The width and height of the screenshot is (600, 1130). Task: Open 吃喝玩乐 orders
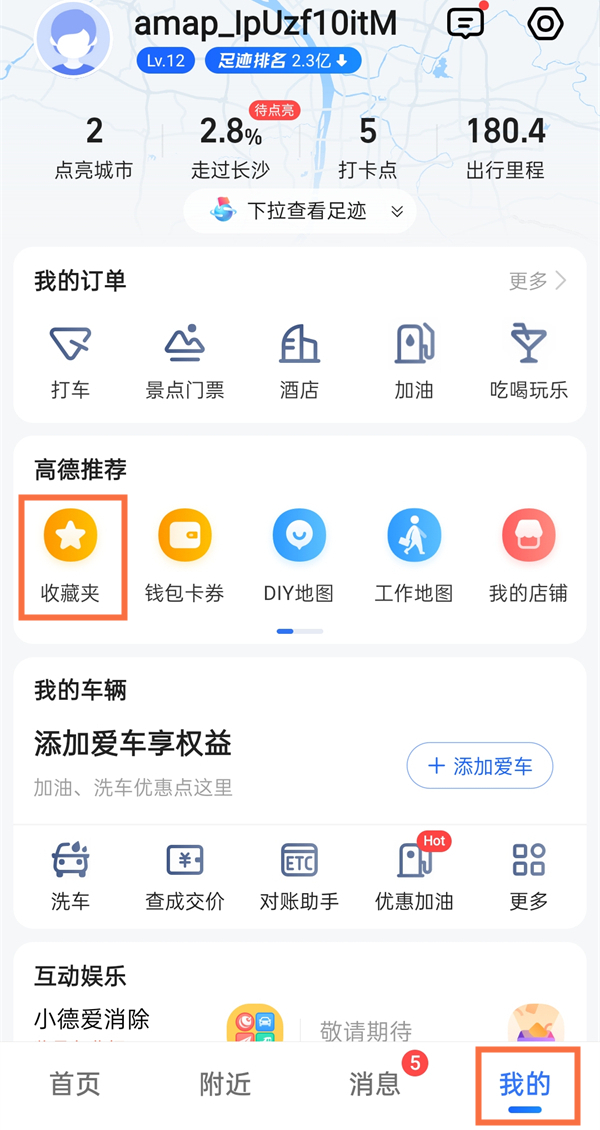click(x=527, y=361)
